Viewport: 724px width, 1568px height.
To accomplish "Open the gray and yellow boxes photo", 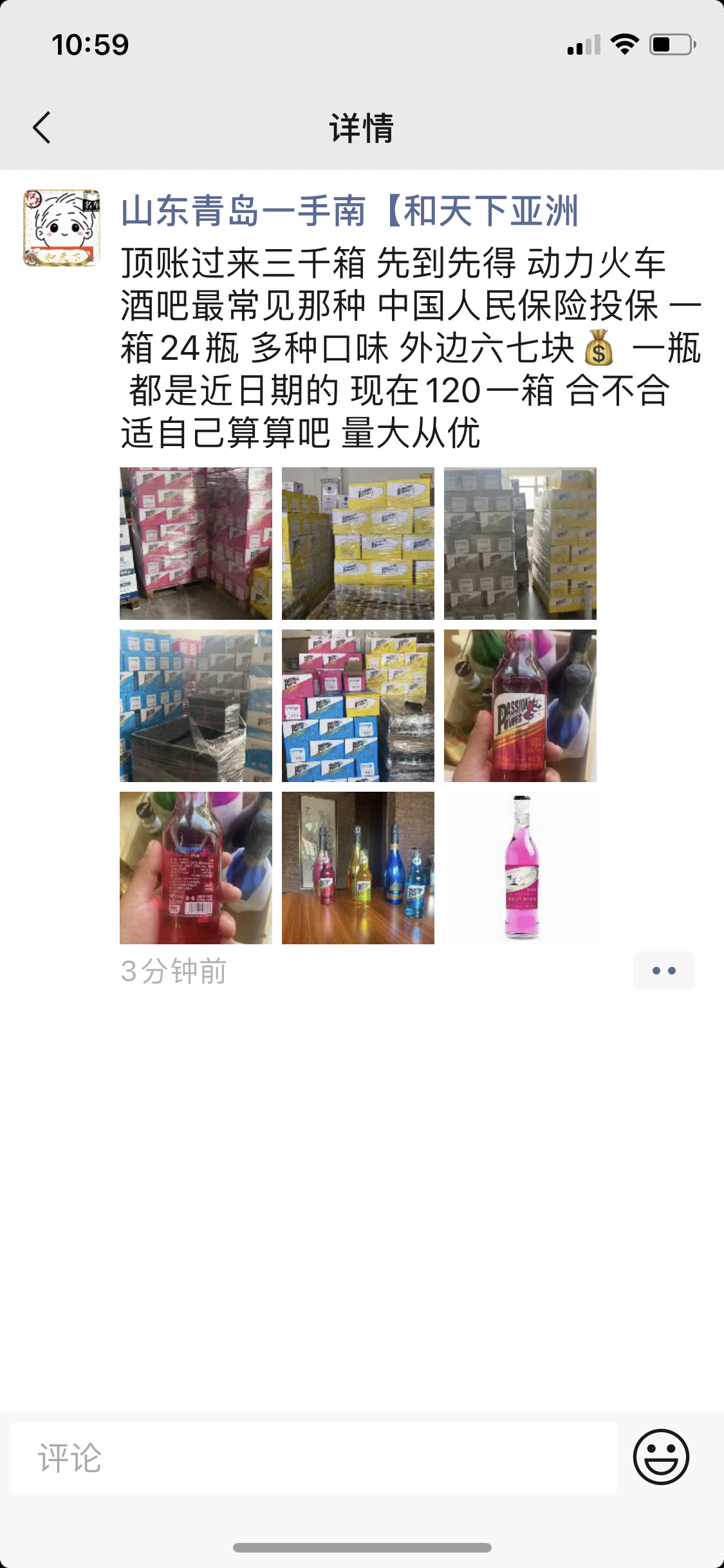I will [520, 543].
